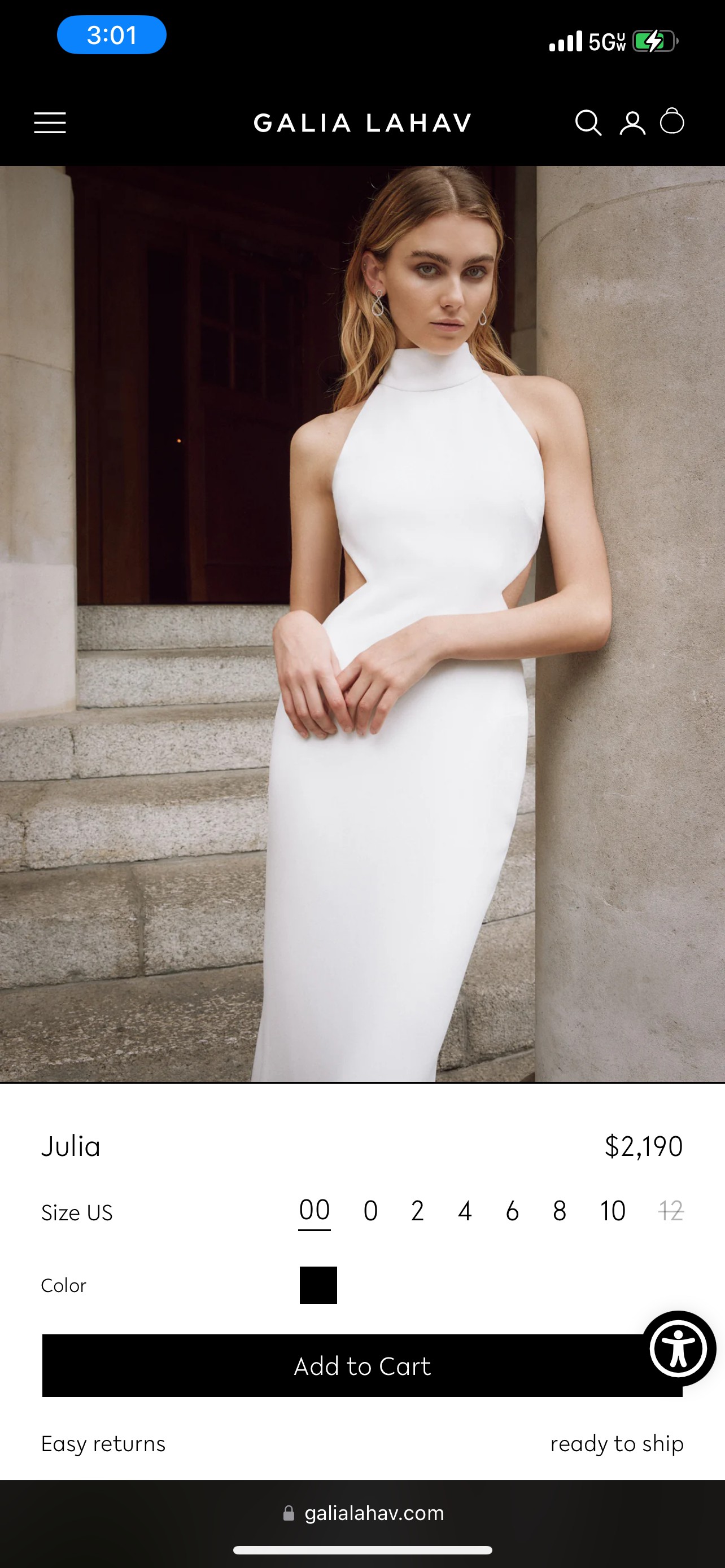The height and width of the screenshot is (1568, 725).
Task: Select size 0
Action: 371,1211
